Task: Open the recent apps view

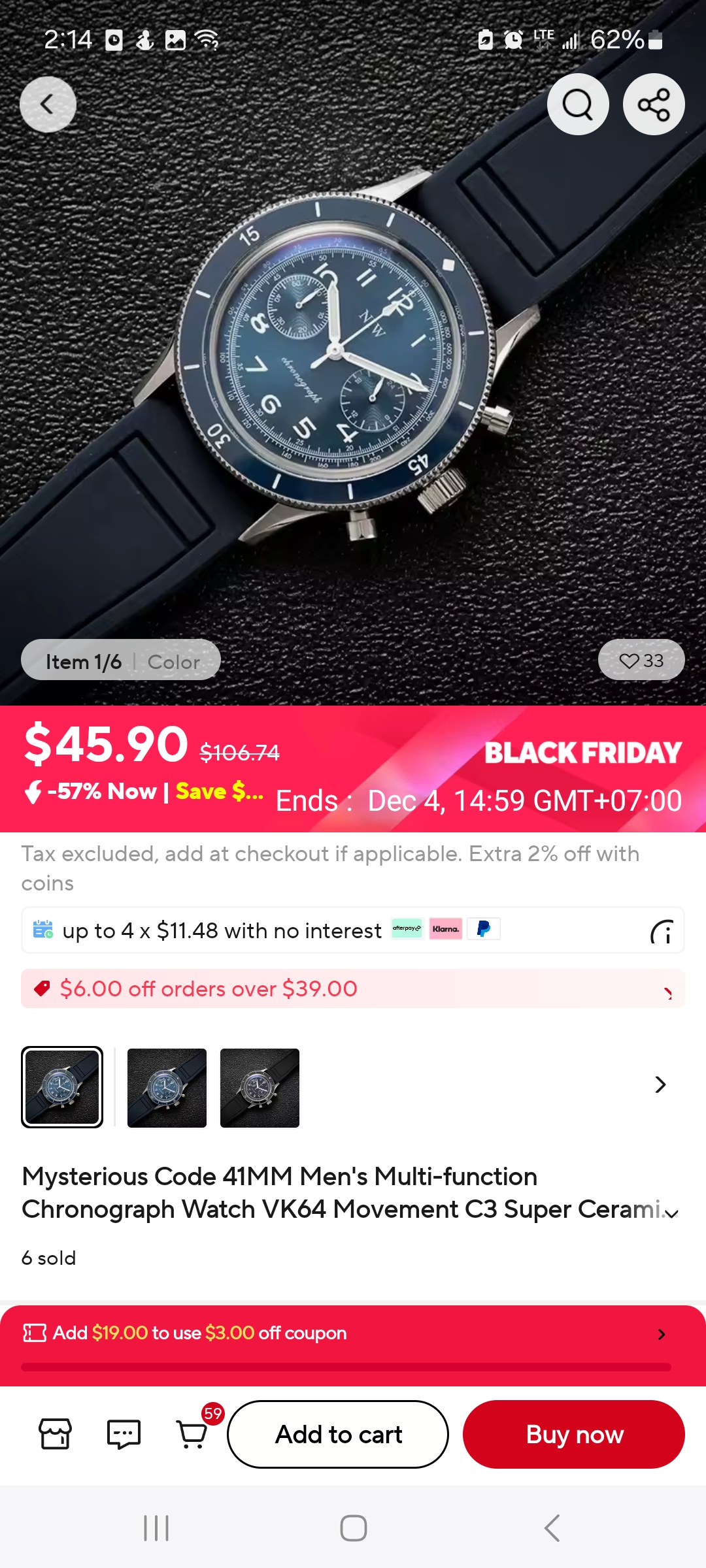Action: pos(156,1528)
